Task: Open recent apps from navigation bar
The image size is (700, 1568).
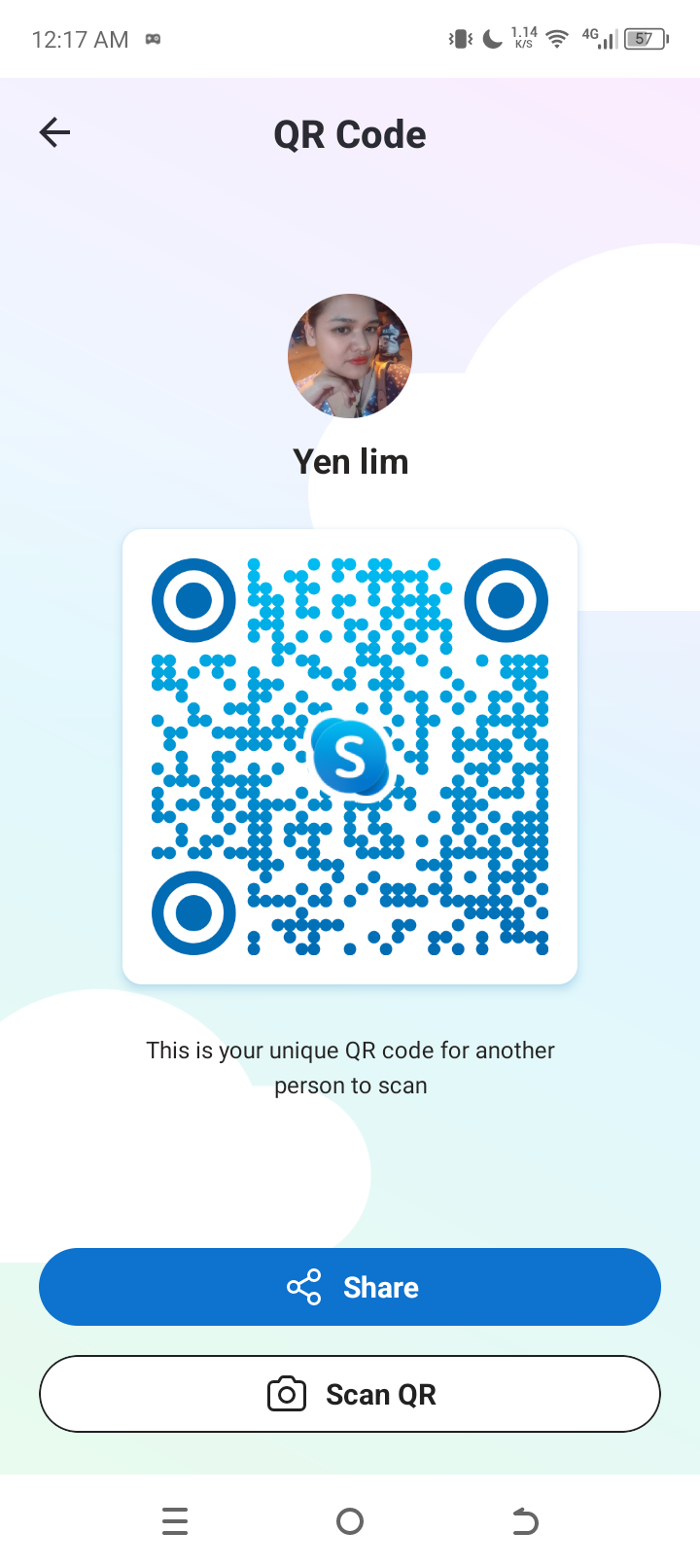Action: coord(175,1521)
